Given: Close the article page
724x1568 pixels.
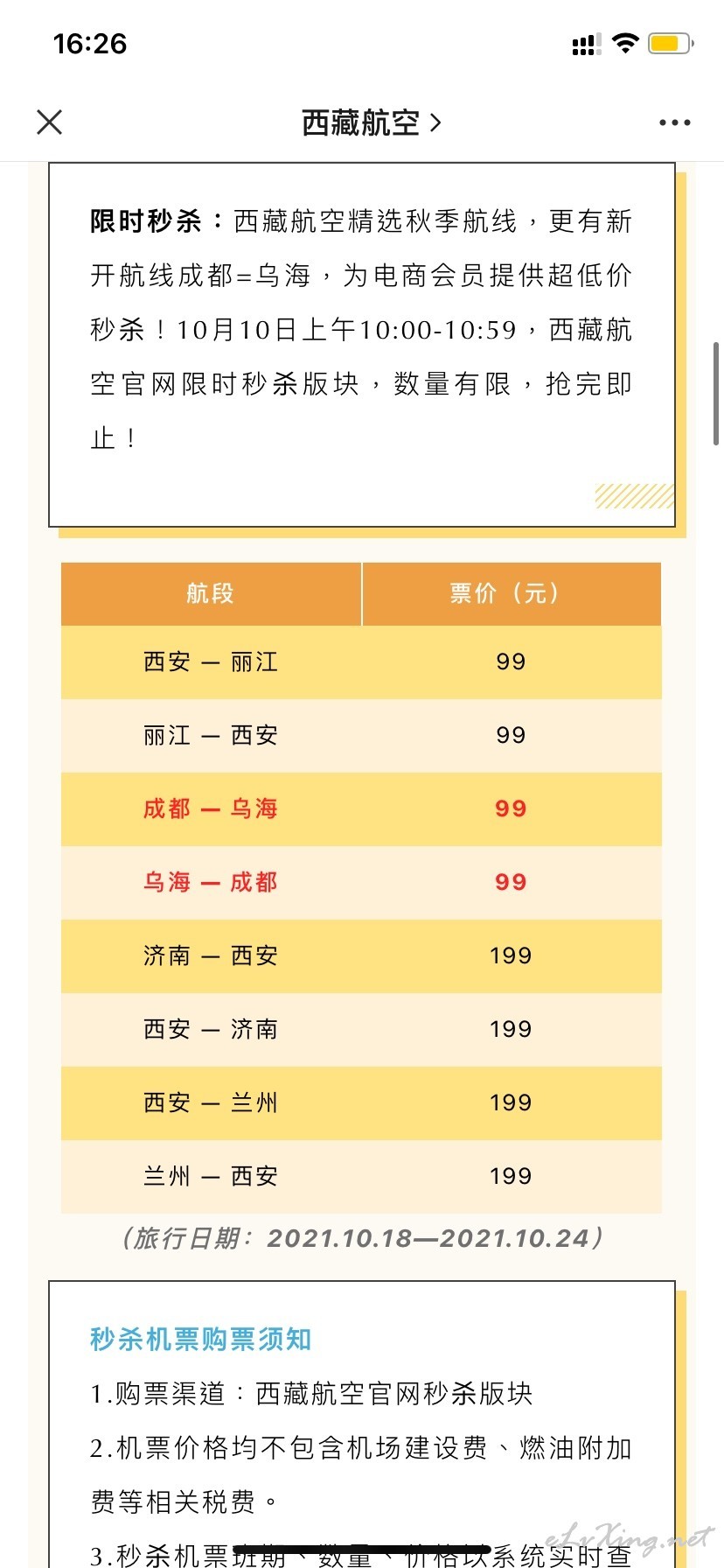Looking at the screenshot, I should click(x=50, y=122).
